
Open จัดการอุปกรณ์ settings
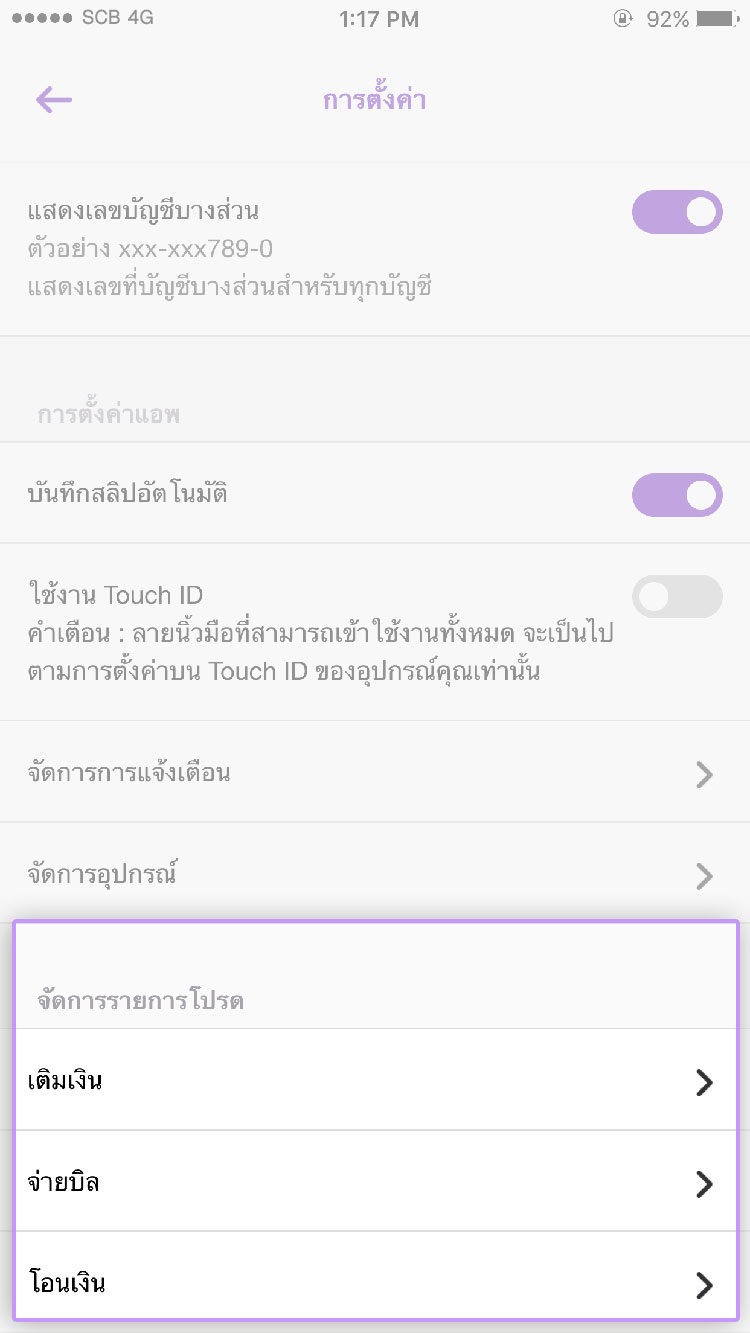coord(375,875)
